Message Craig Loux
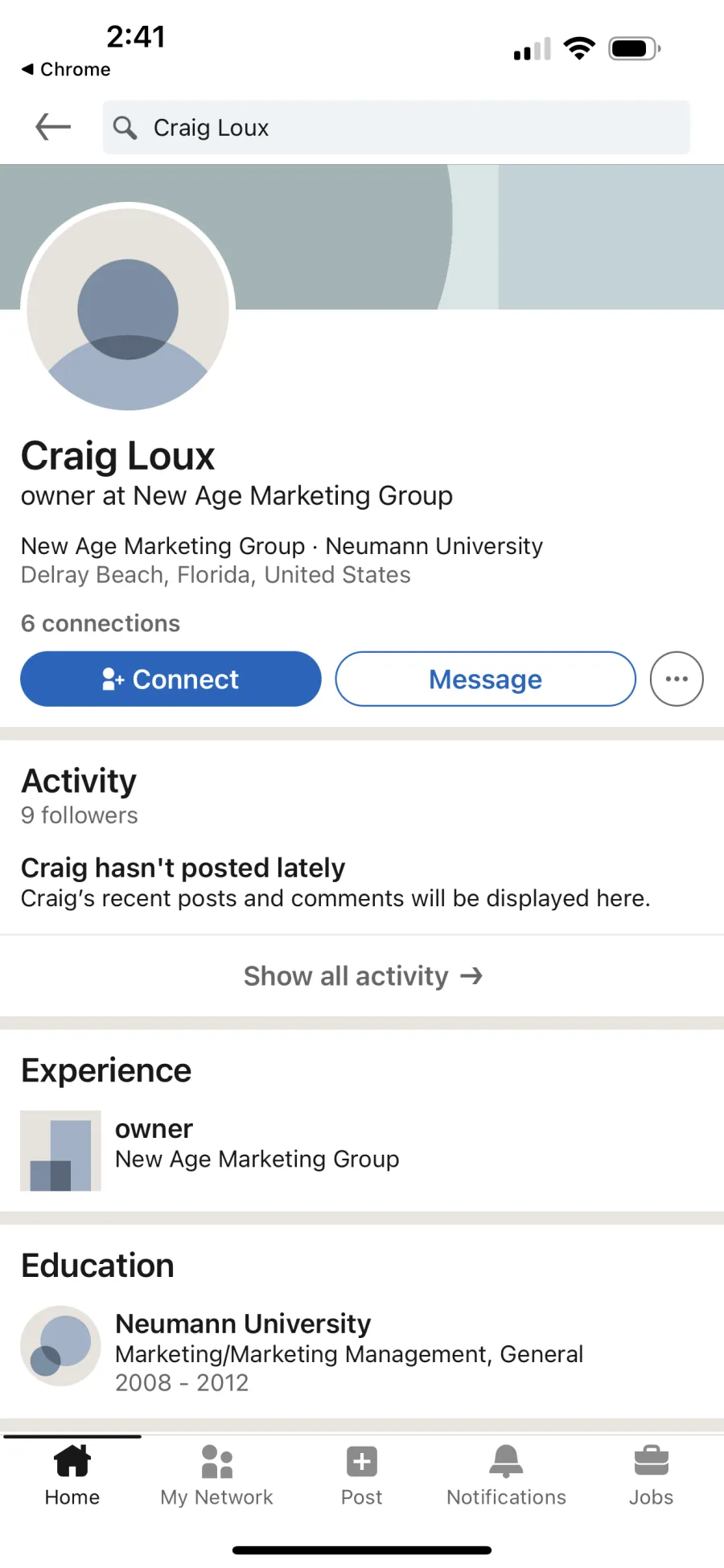Image resolution: width=724 pixels, height=1568 pixels. (485, 679)
